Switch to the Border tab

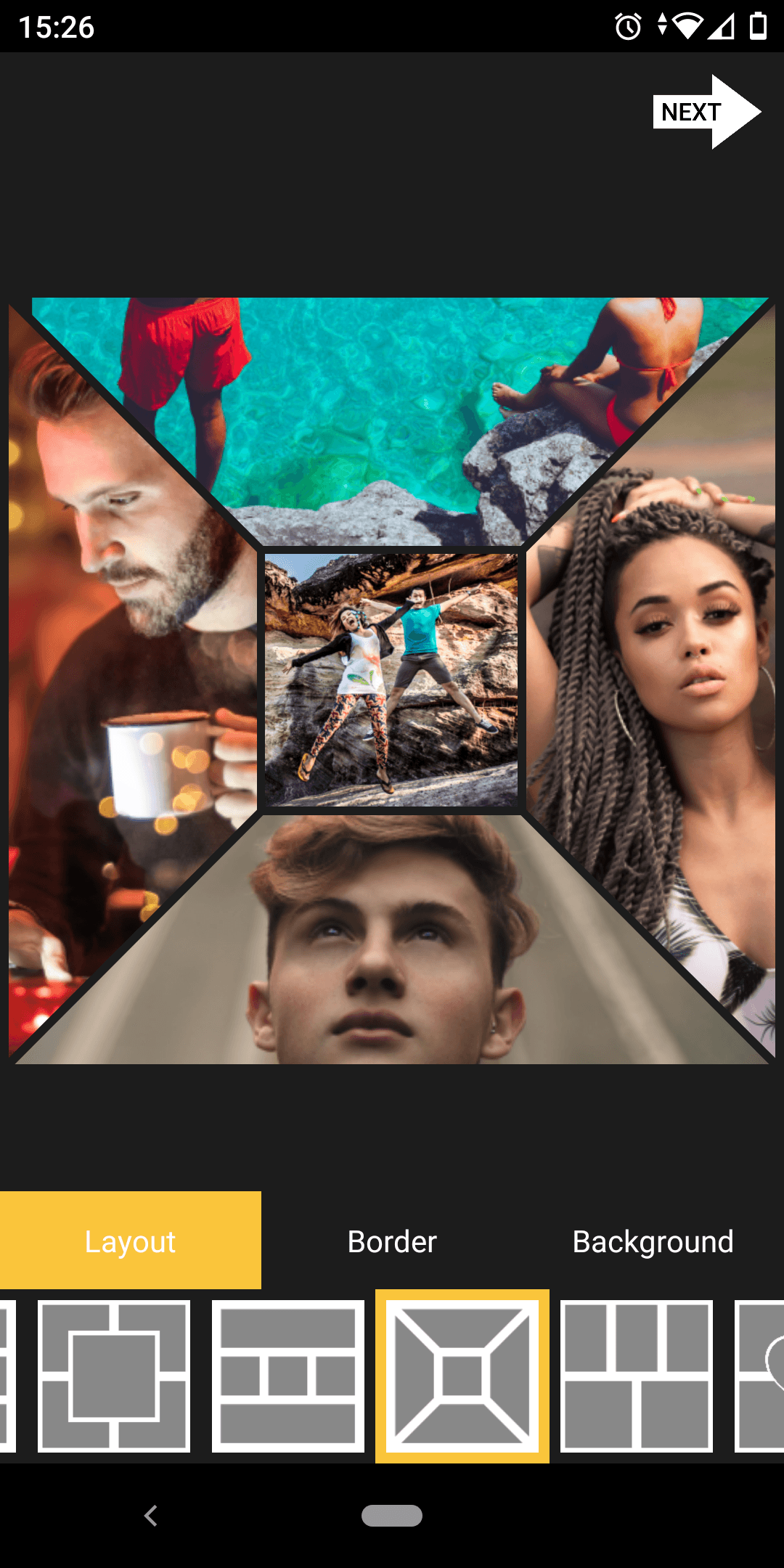(x=392, y=1241)
